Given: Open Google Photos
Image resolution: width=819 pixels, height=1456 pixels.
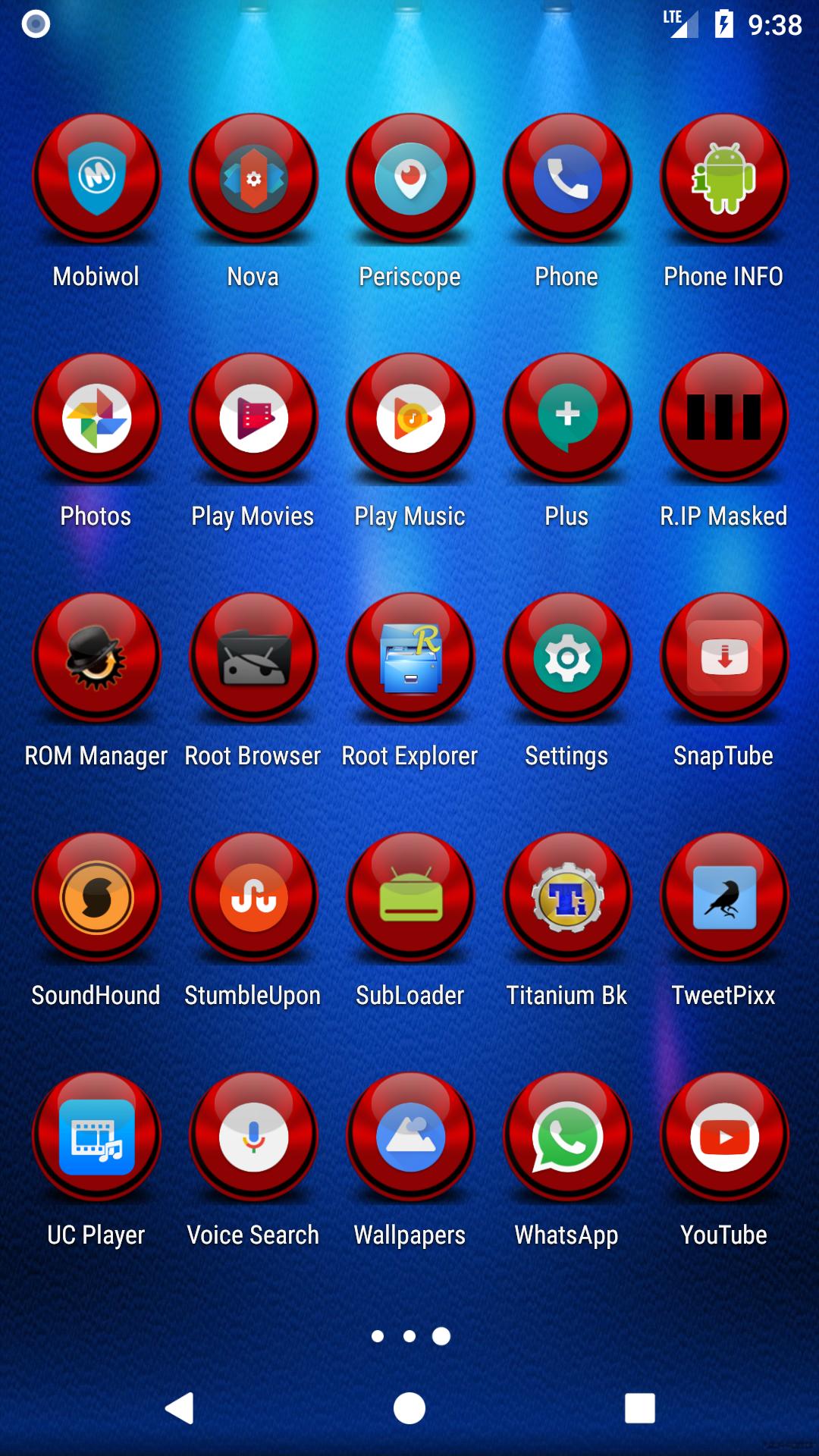Looking at the screenshot, I should pyautogui.click(x=96, y=419).
